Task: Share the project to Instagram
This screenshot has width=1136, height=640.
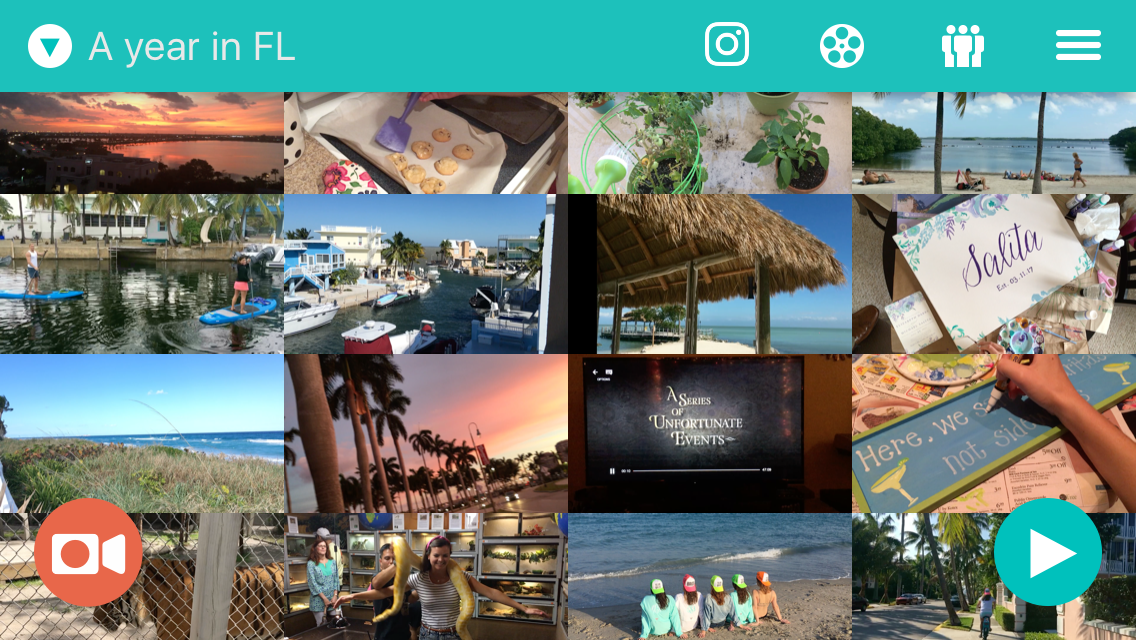Action: click(x=727, y=44)
